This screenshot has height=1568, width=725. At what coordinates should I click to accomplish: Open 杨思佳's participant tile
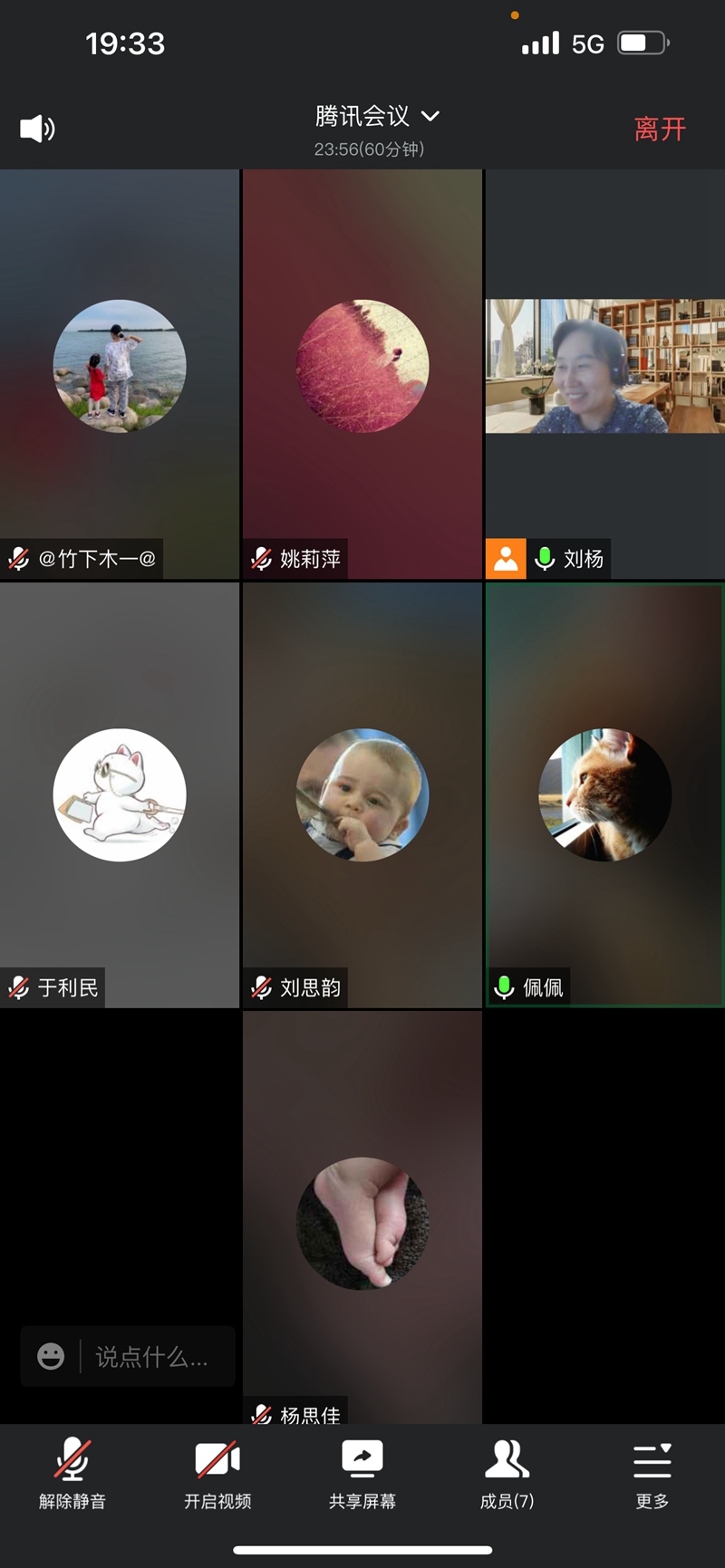(x=362, y=1223)
